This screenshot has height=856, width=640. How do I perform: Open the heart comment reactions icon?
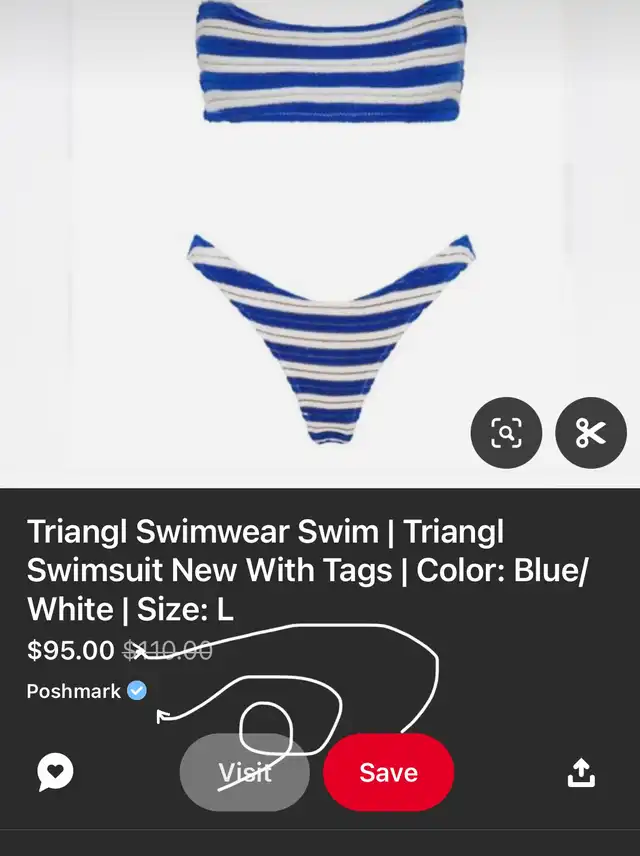click(55, 771)
